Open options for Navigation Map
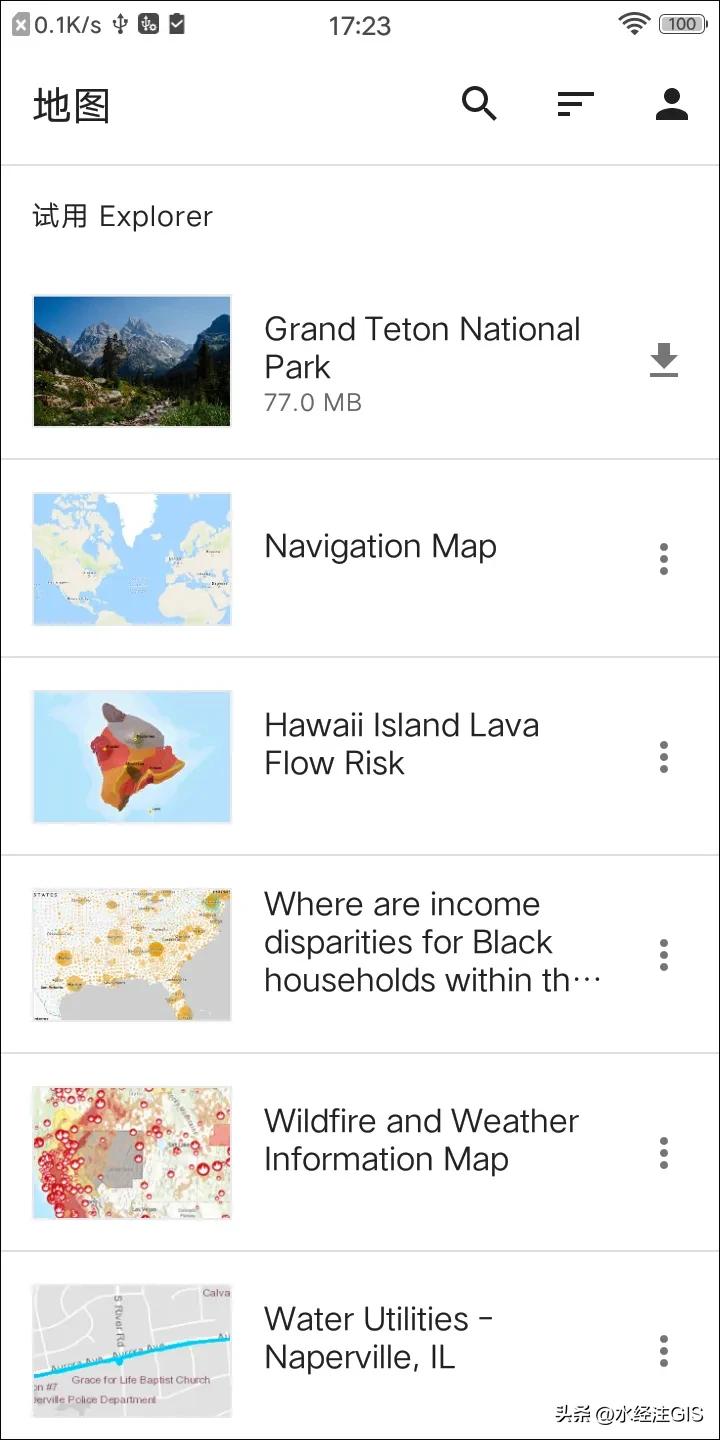 tap(663, 558)
